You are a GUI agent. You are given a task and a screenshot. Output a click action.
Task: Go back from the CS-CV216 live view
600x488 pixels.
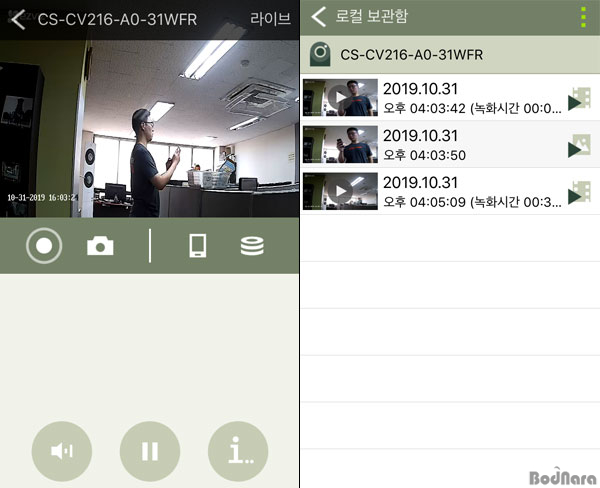pyautogui.click(x=17, y=19)
